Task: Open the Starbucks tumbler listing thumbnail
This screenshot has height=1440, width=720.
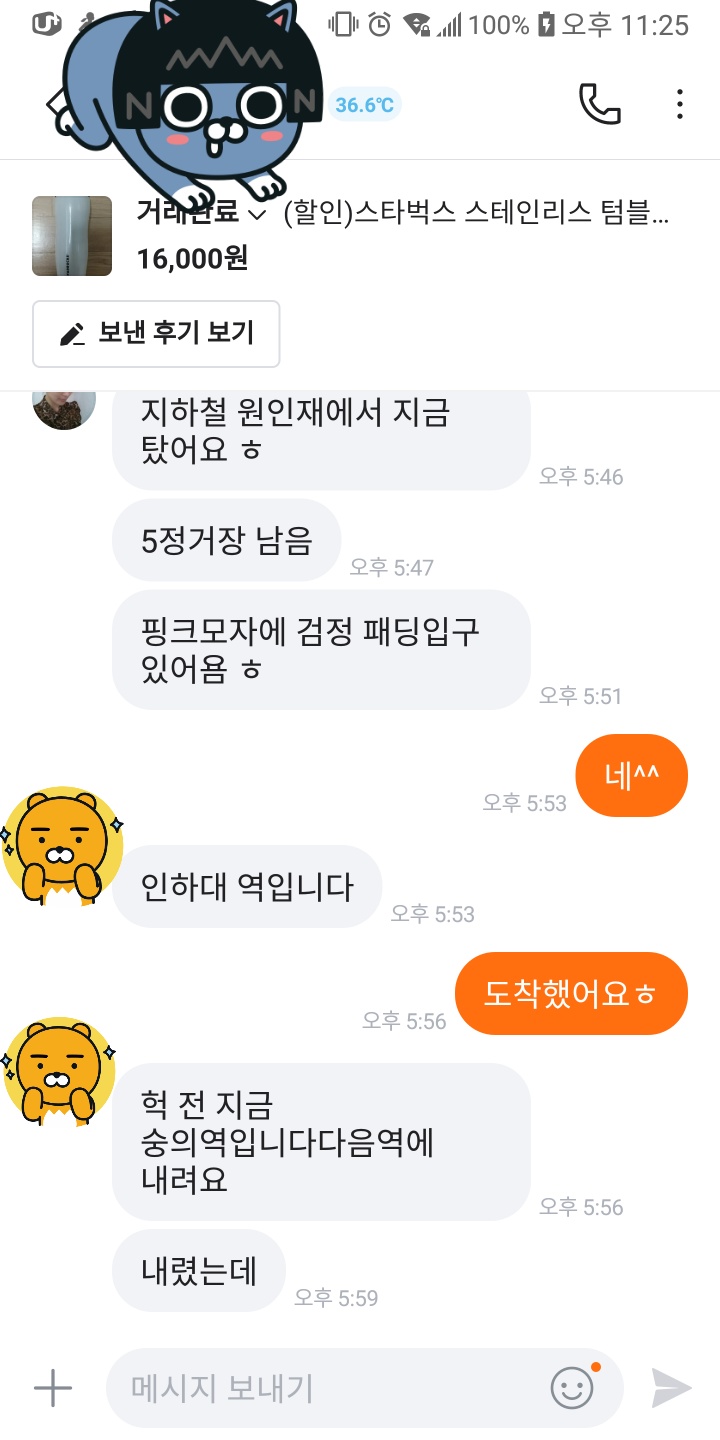Action: tap(72, 236)
